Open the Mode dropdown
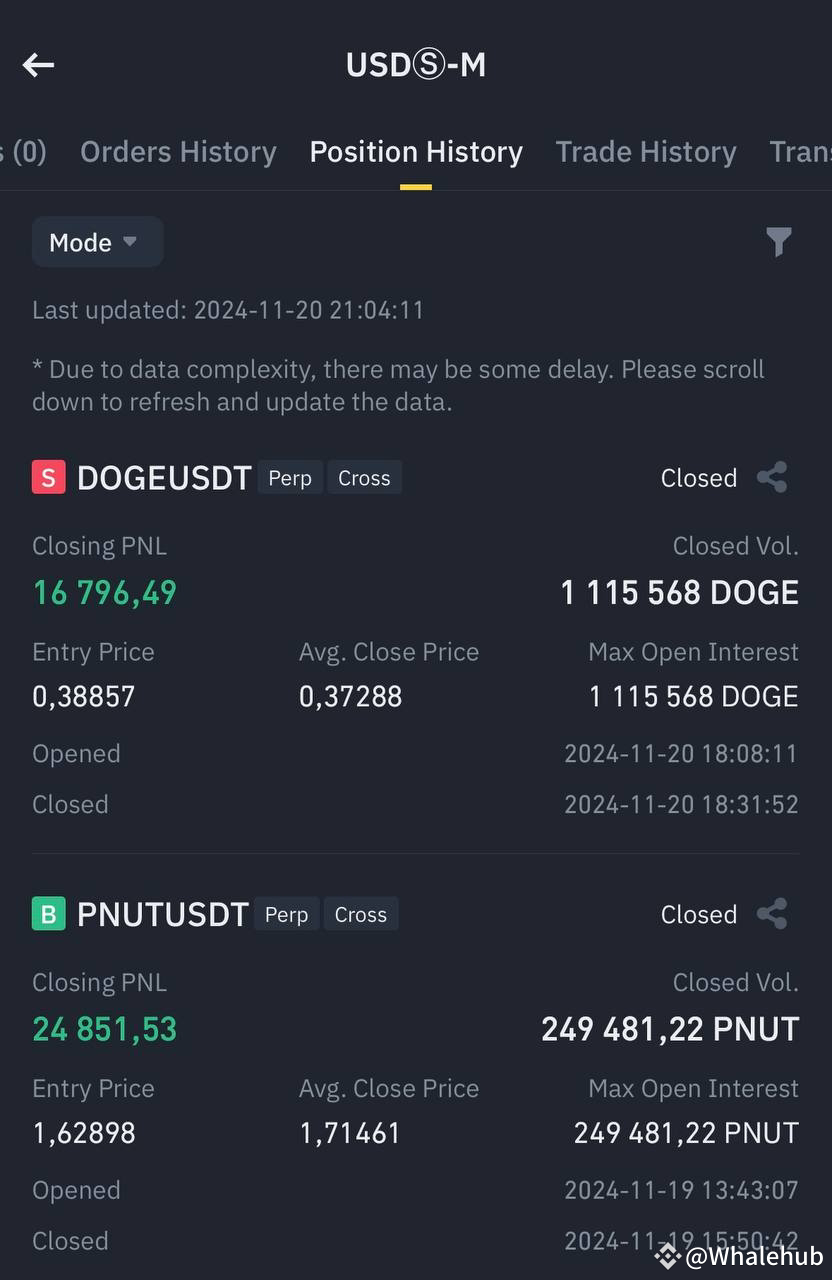832x1280 pixels. point(97,241)
